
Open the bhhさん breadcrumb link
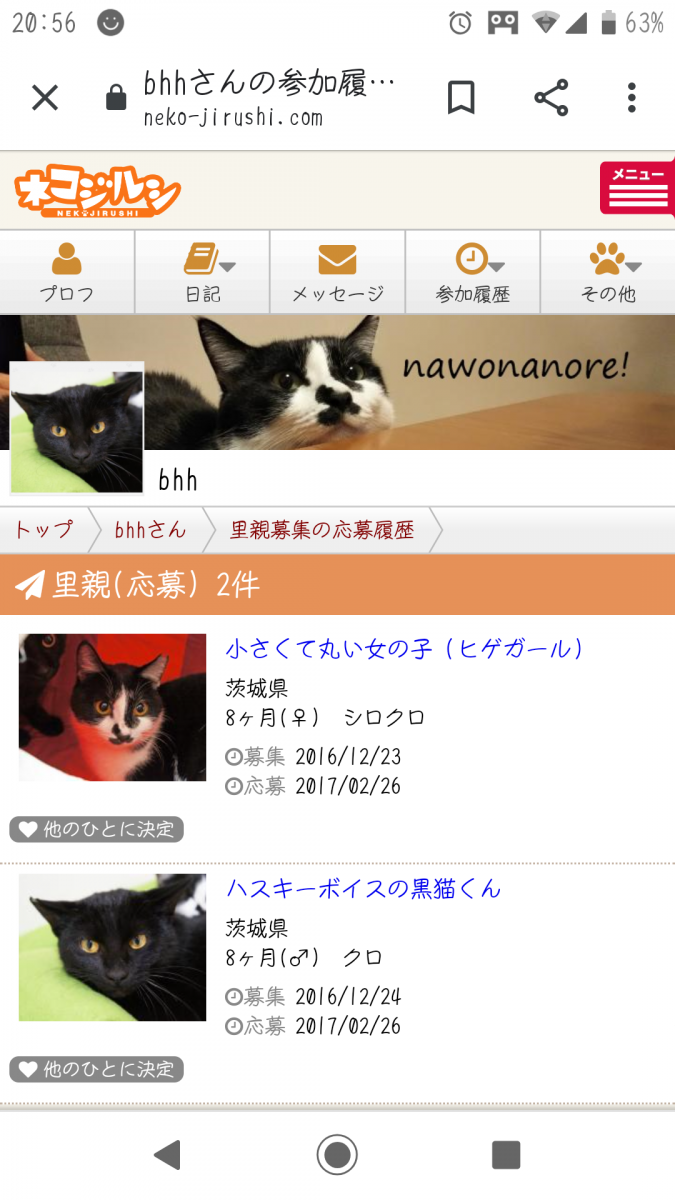[150, 530]
